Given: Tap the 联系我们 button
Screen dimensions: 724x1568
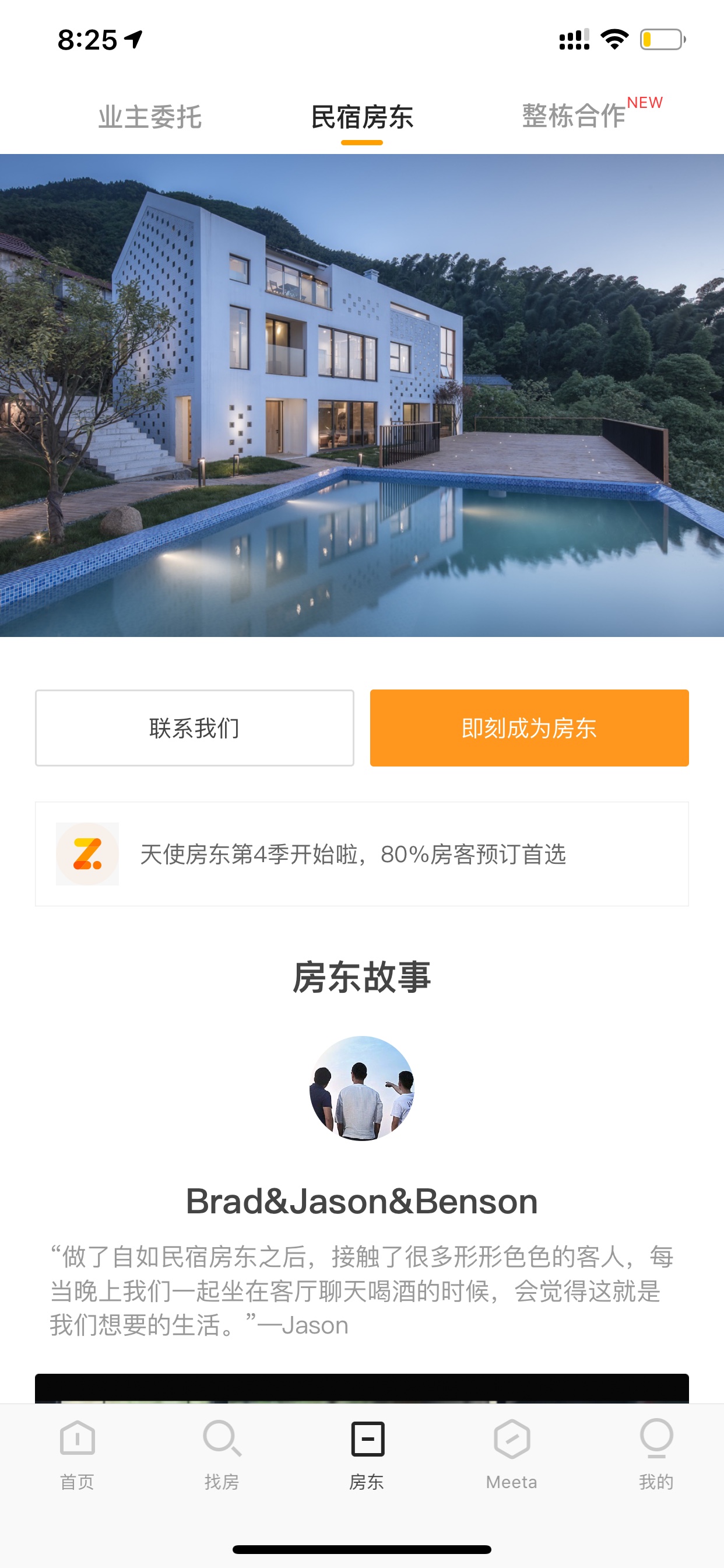Looking at the screenshot, I should tap(195, 728).
